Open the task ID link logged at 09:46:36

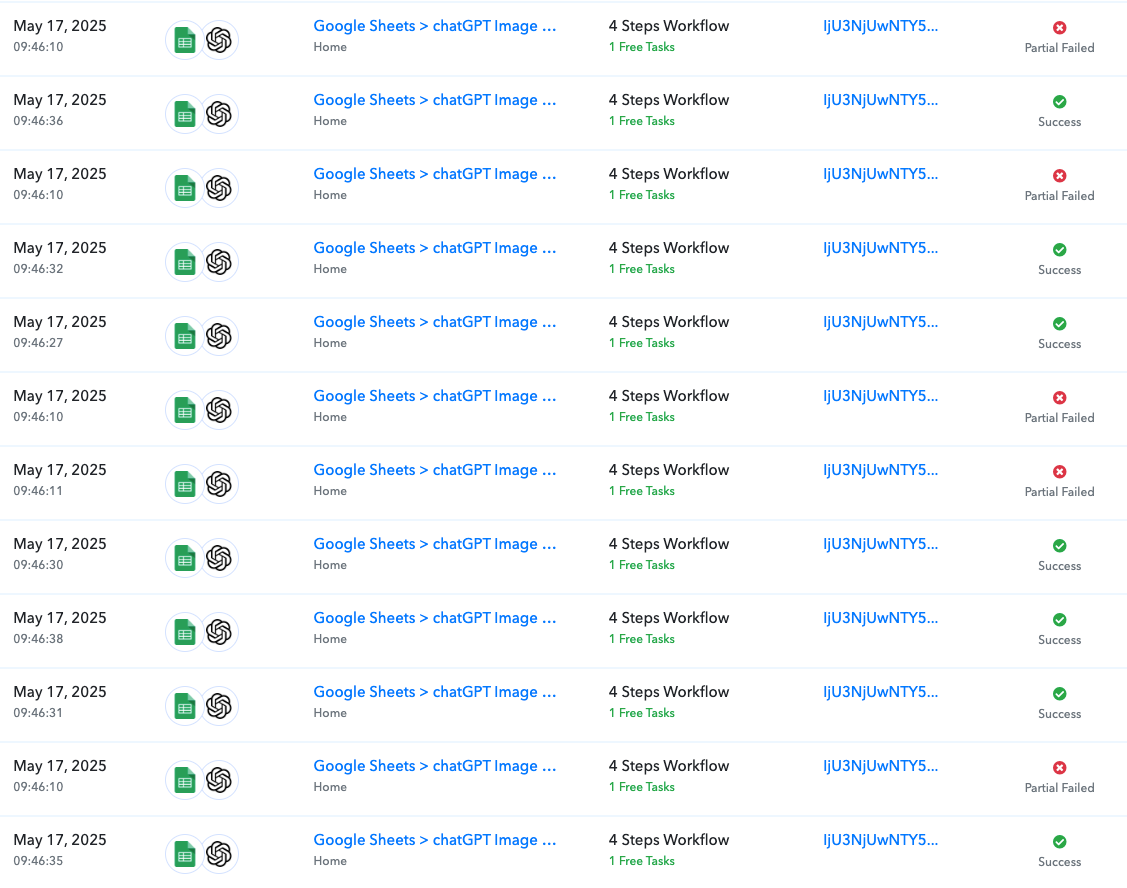click(880, 100)
